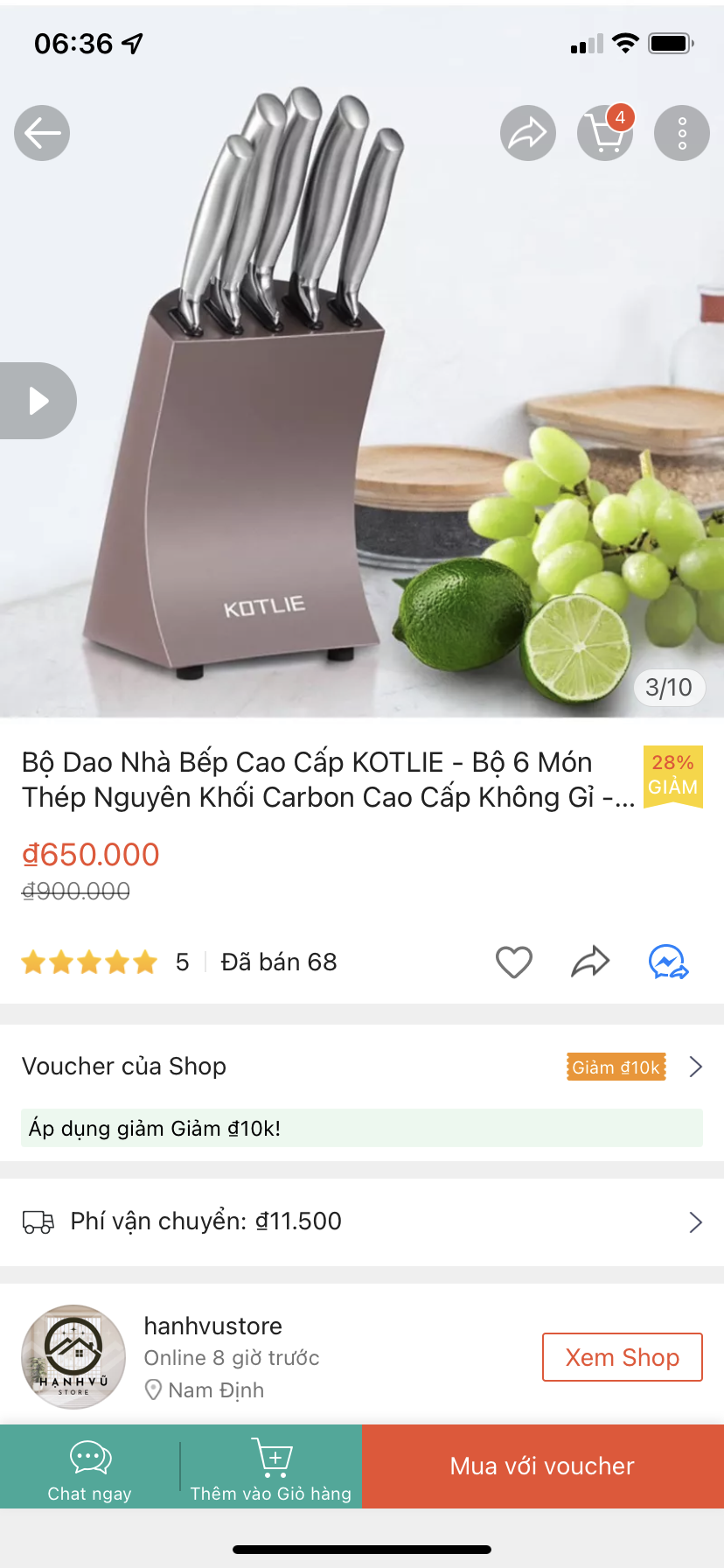Go back using the arrow icon

point(42,133)
